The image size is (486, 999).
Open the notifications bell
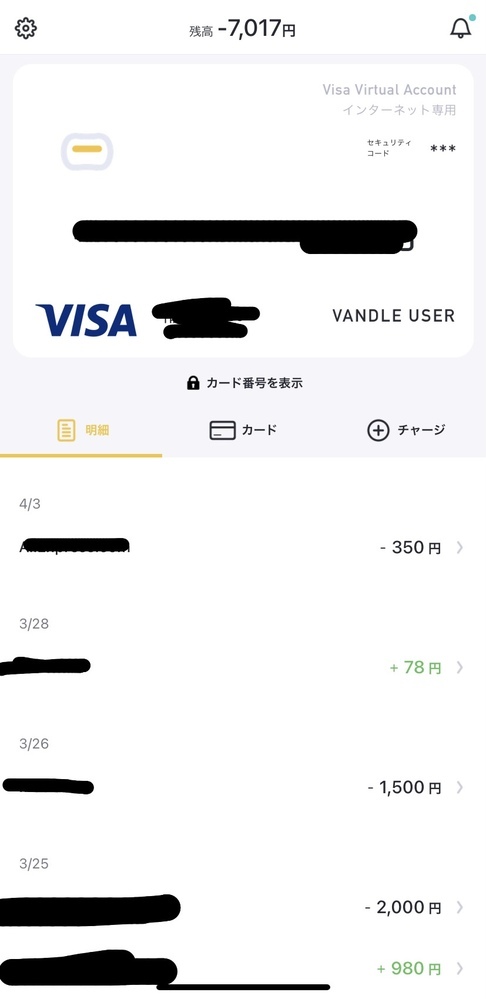461,28
